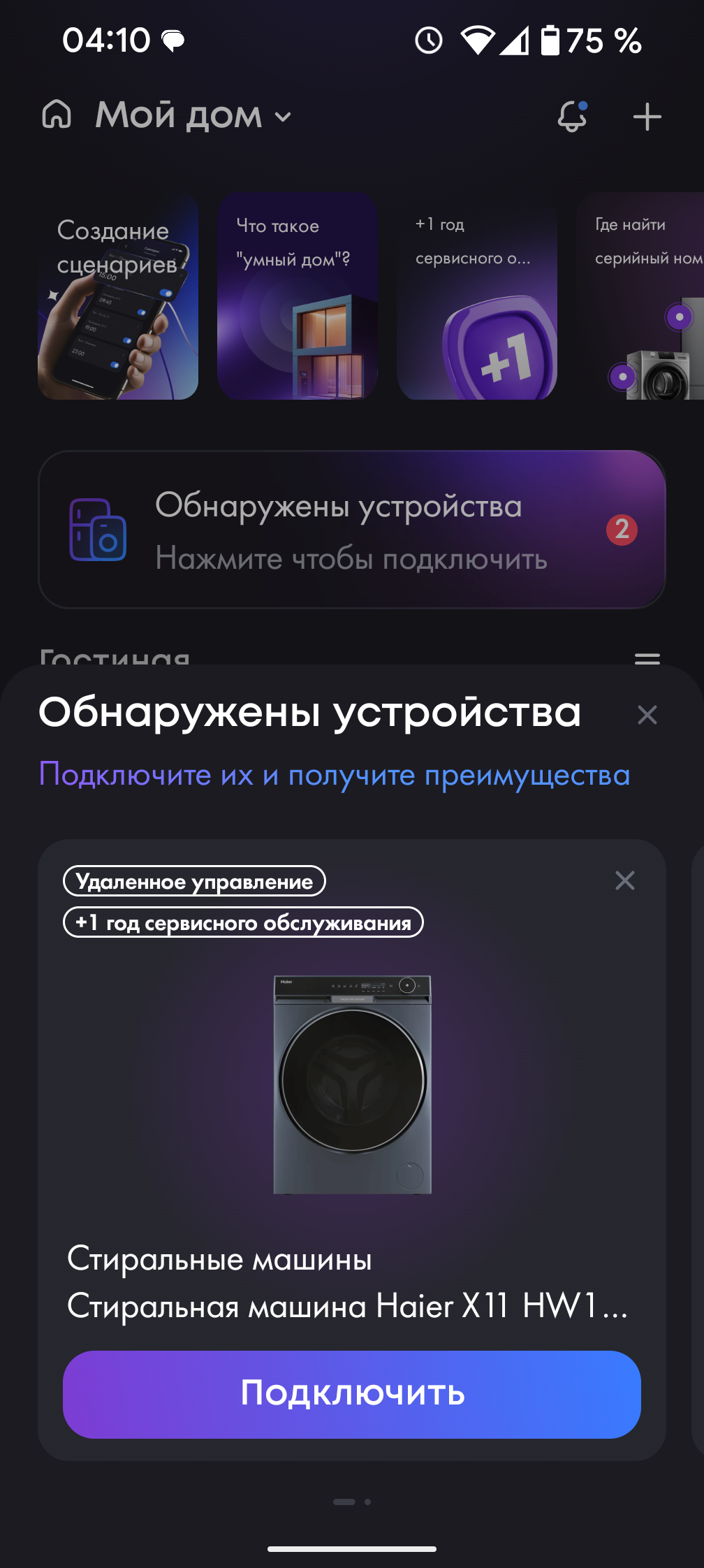Open the Что такое "умный дом" story

(x=298, y=296)
